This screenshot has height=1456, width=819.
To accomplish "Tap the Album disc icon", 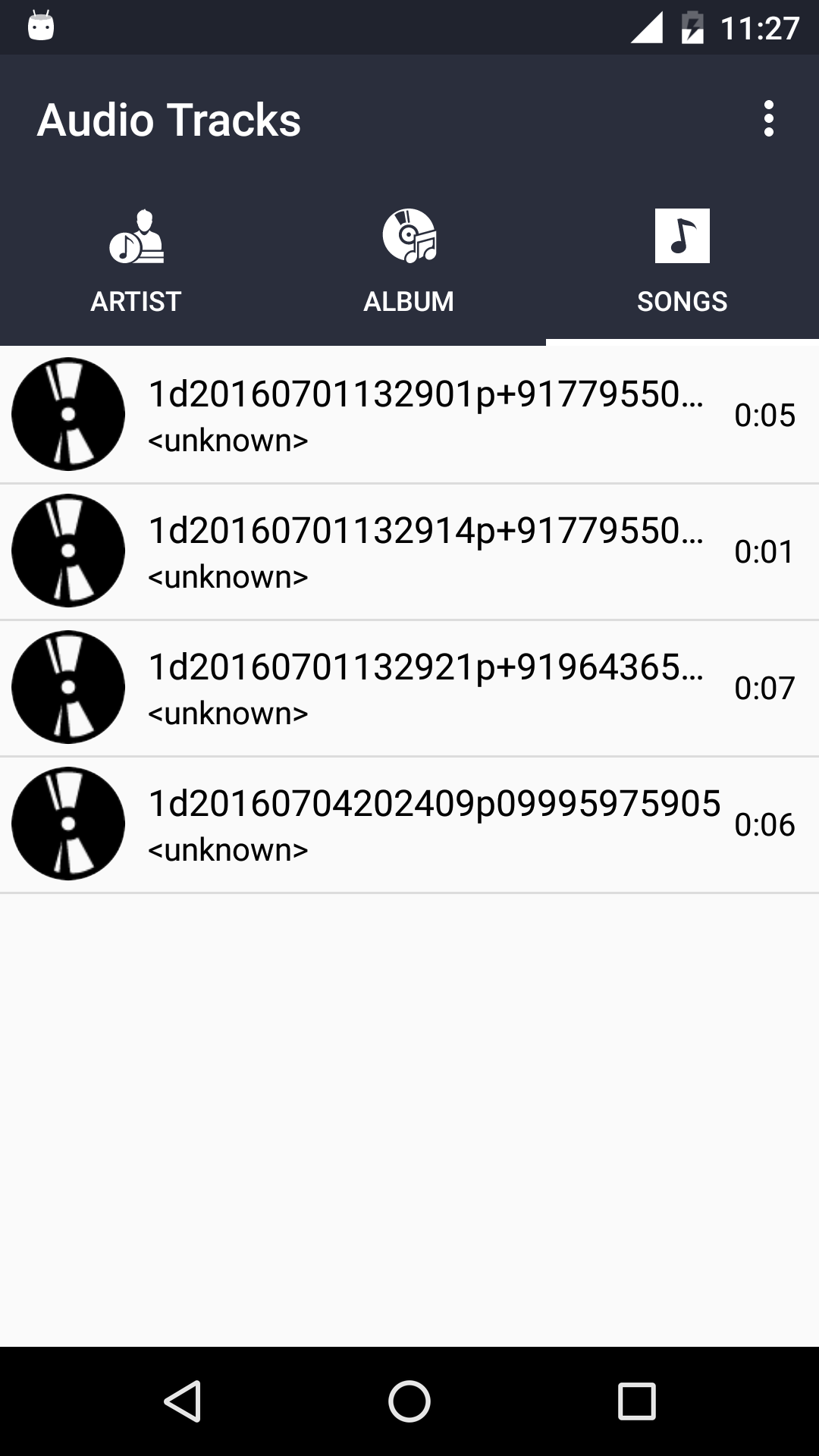I will pos(409,237).
